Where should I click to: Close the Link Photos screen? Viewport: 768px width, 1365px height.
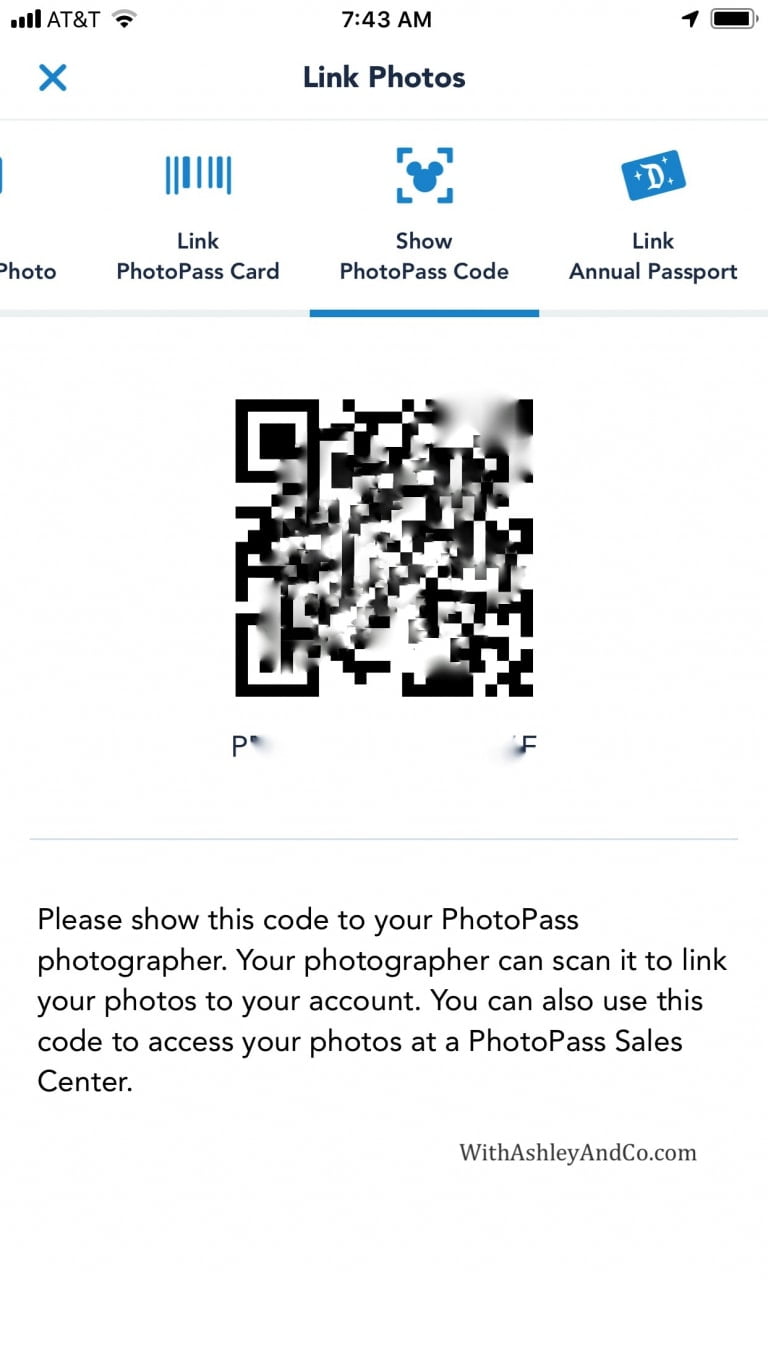[52, 77]
